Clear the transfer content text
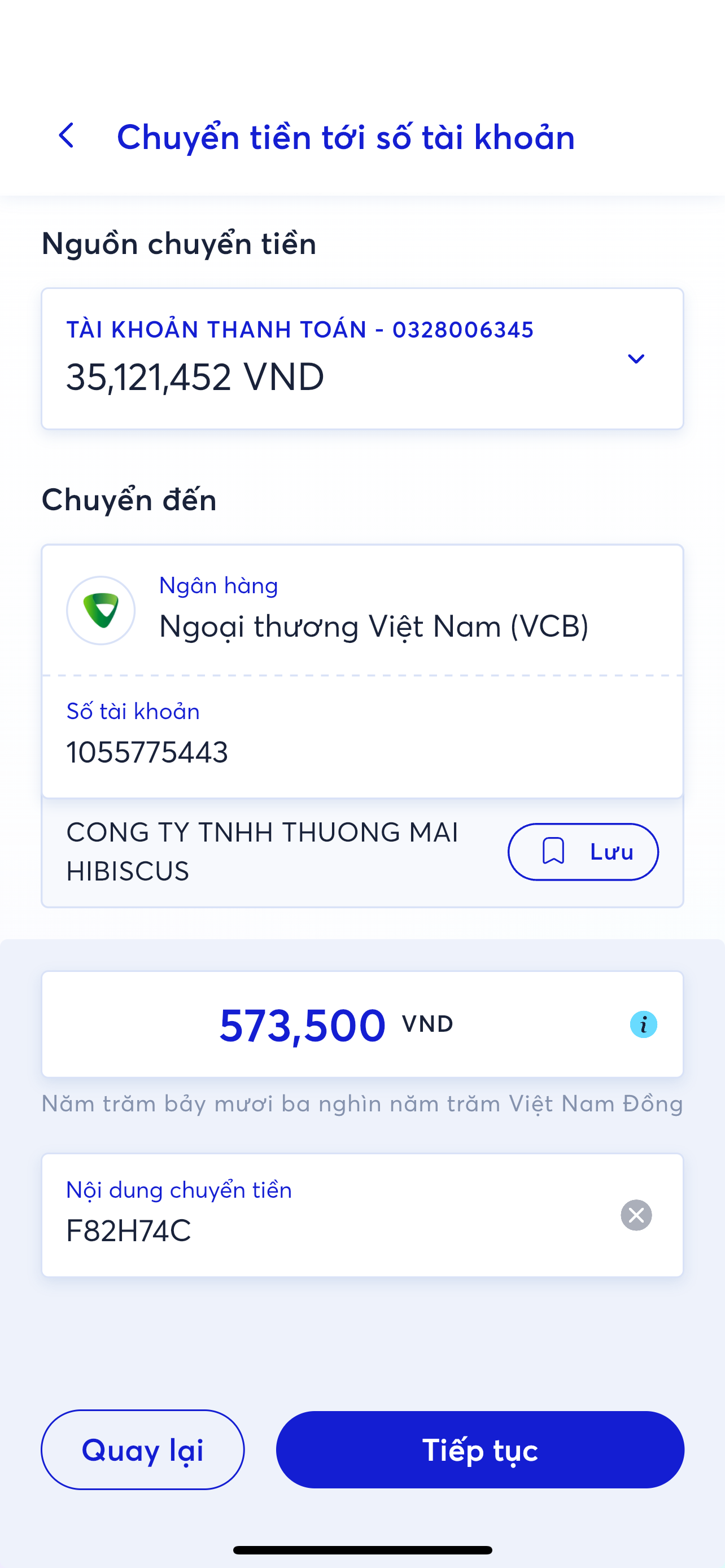The image size is (725, 1568). point(636,1215)
